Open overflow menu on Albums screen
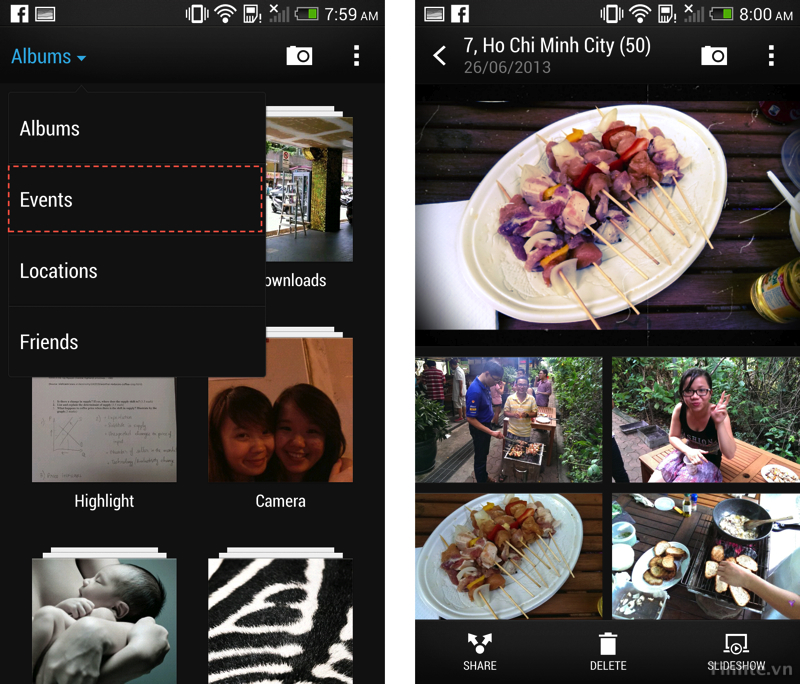 pos(356,56)
